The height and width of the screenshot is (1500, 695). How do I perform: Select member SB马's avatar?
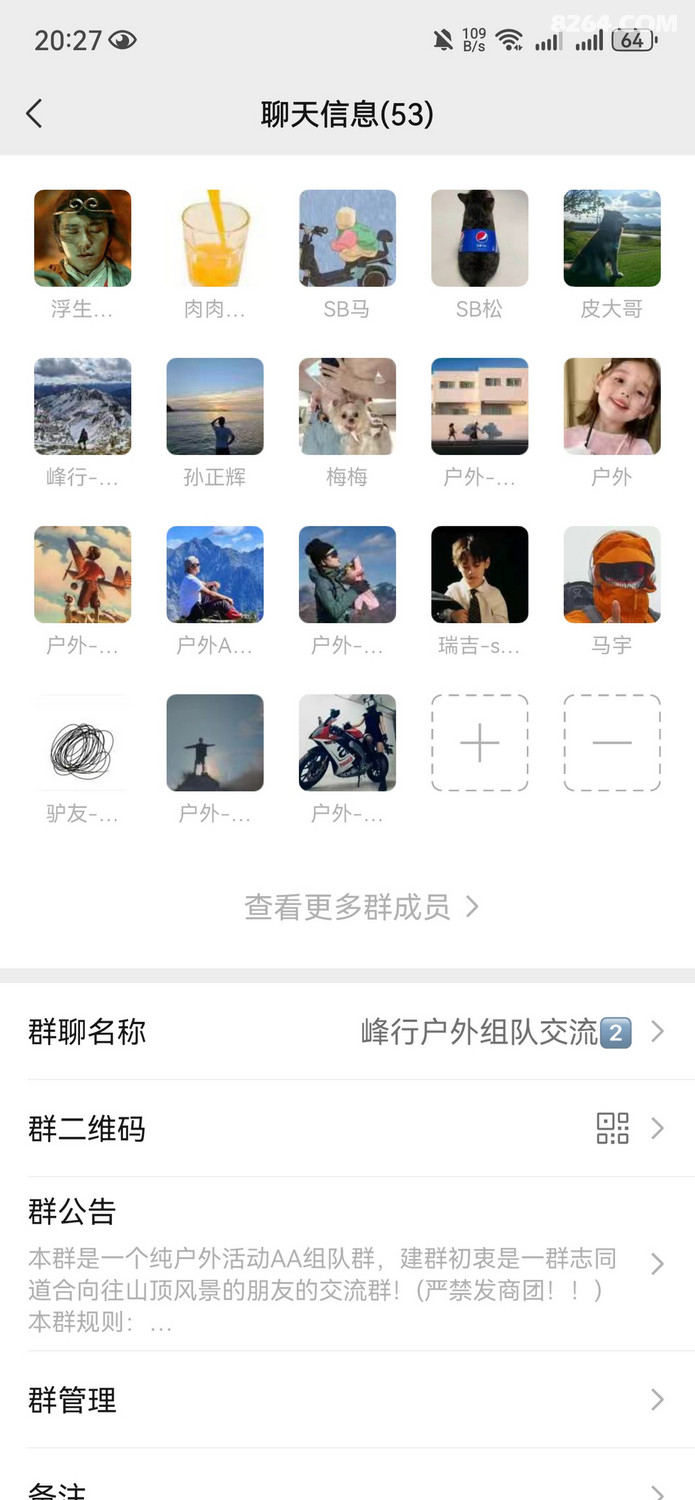click(x=347, y=239)
